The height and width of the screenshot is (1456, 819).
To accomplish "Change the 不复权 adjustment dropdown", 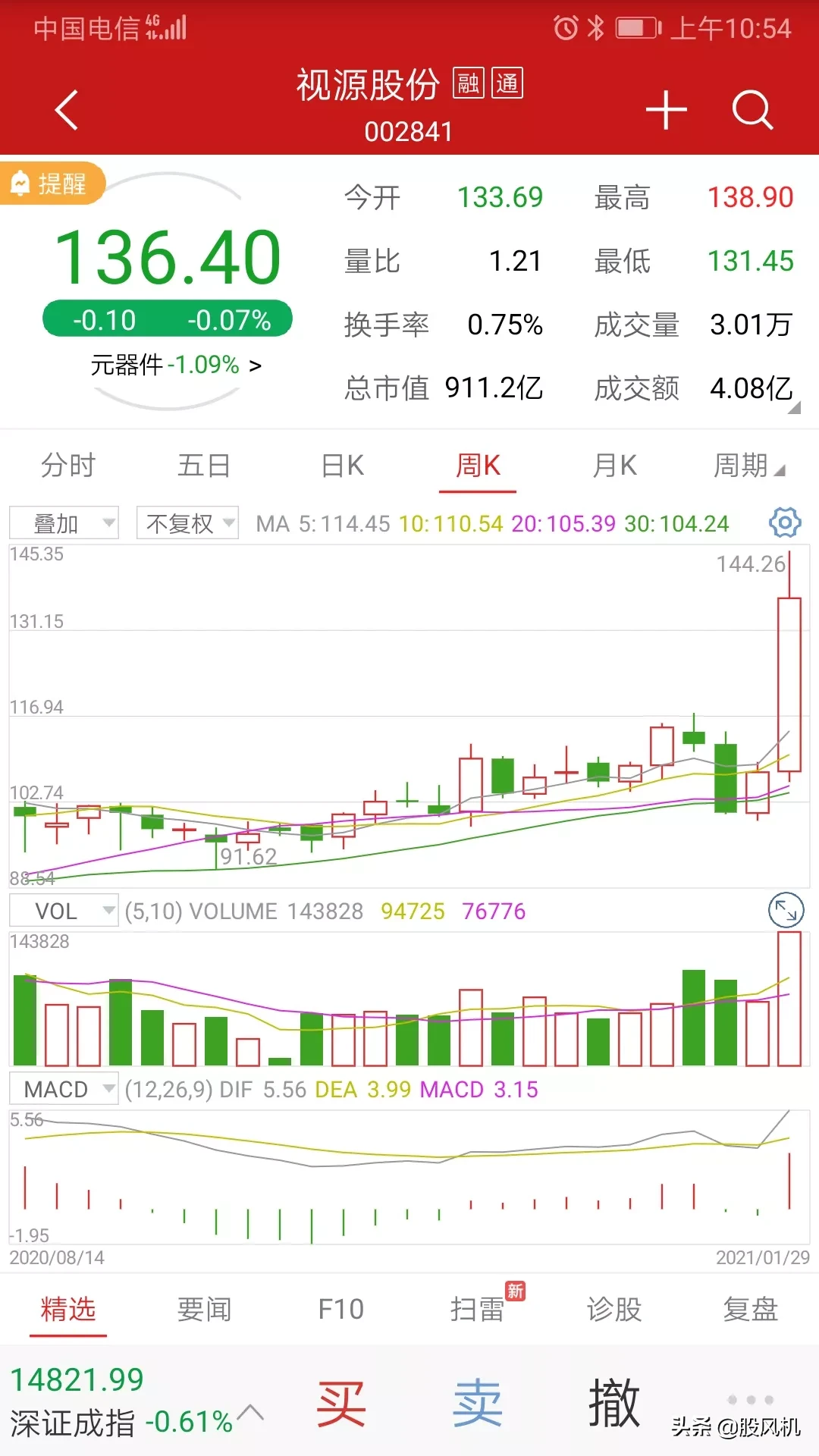I will coord(187,523).
